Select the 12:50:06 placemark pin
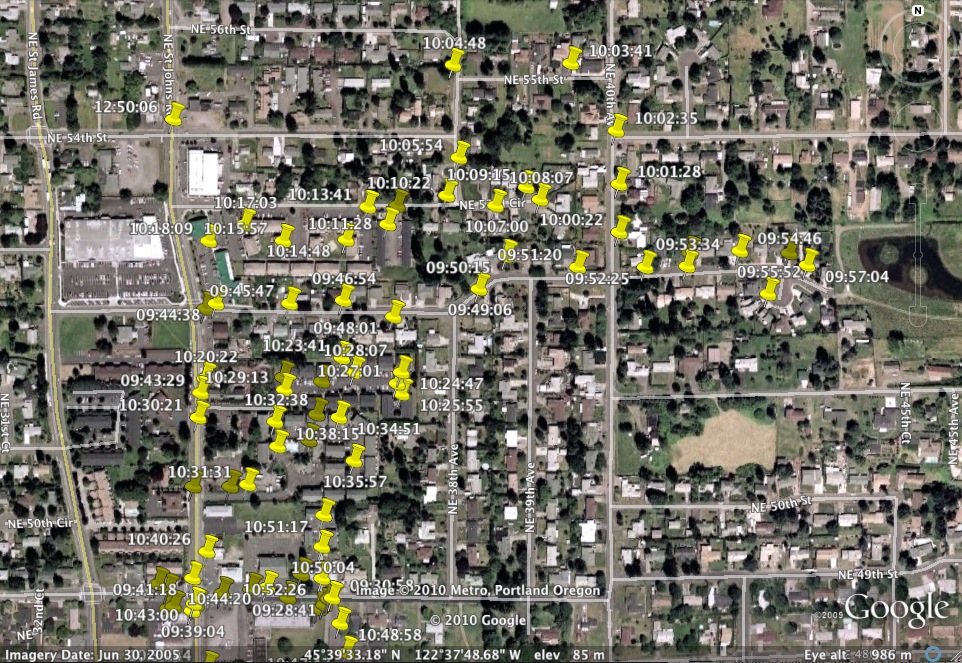The image size is (962, 663). pyautogui.click(x=174, y=113)
